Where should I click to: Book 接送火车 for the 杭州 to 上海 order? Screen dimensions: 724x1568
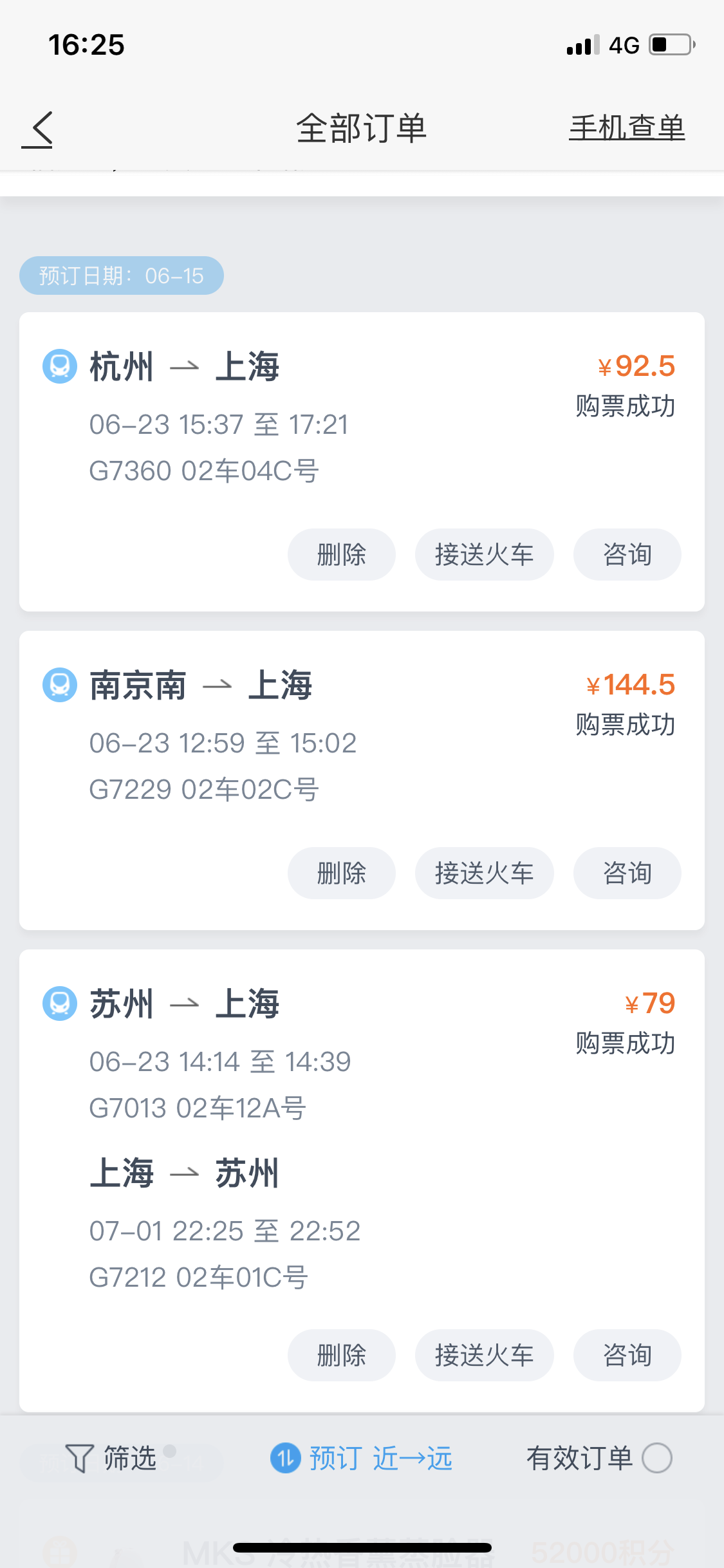[484, 554]
